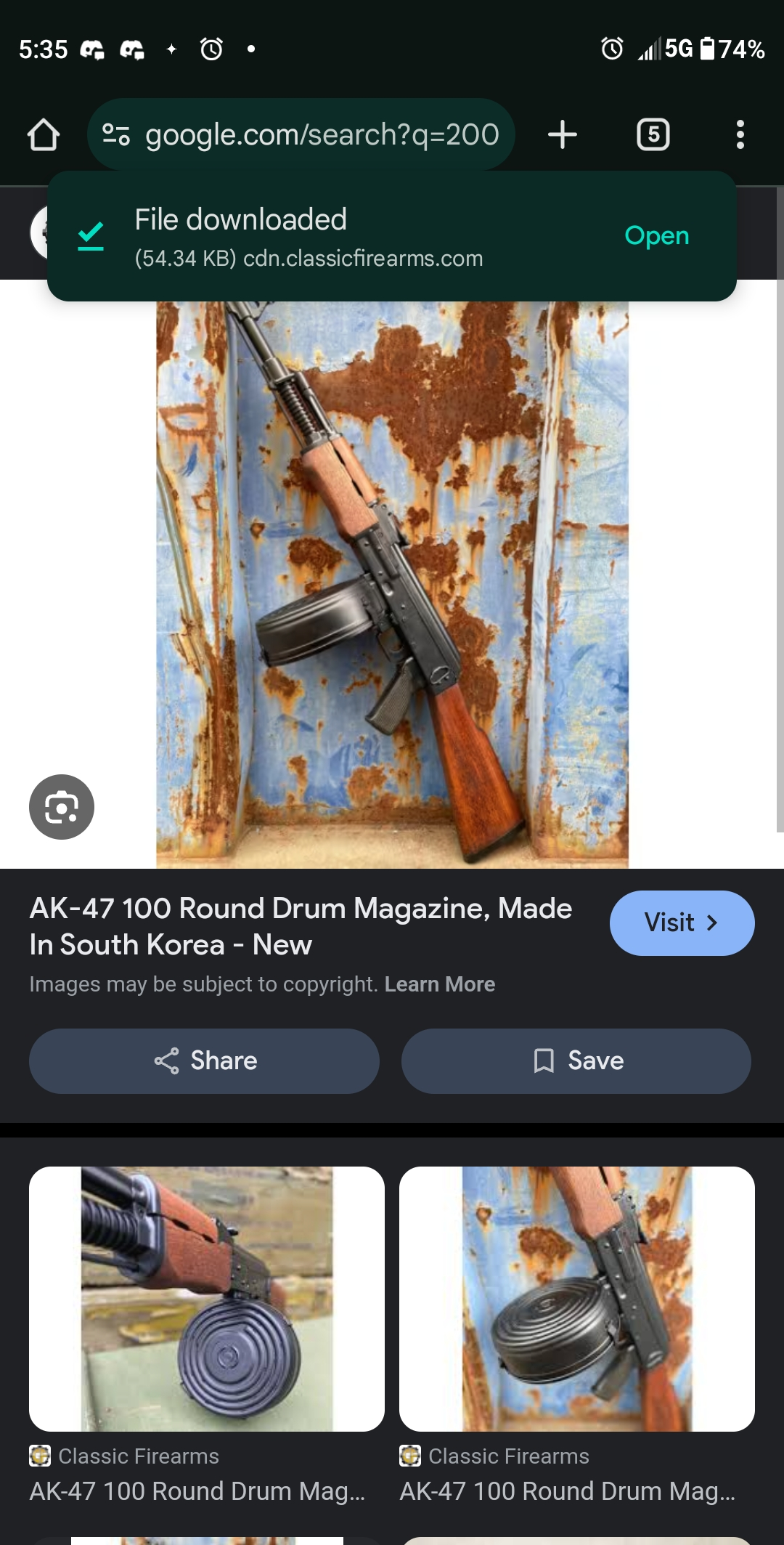Search this image with Google Lens
Screen dimensions: 784x1545
coord(62,807)
